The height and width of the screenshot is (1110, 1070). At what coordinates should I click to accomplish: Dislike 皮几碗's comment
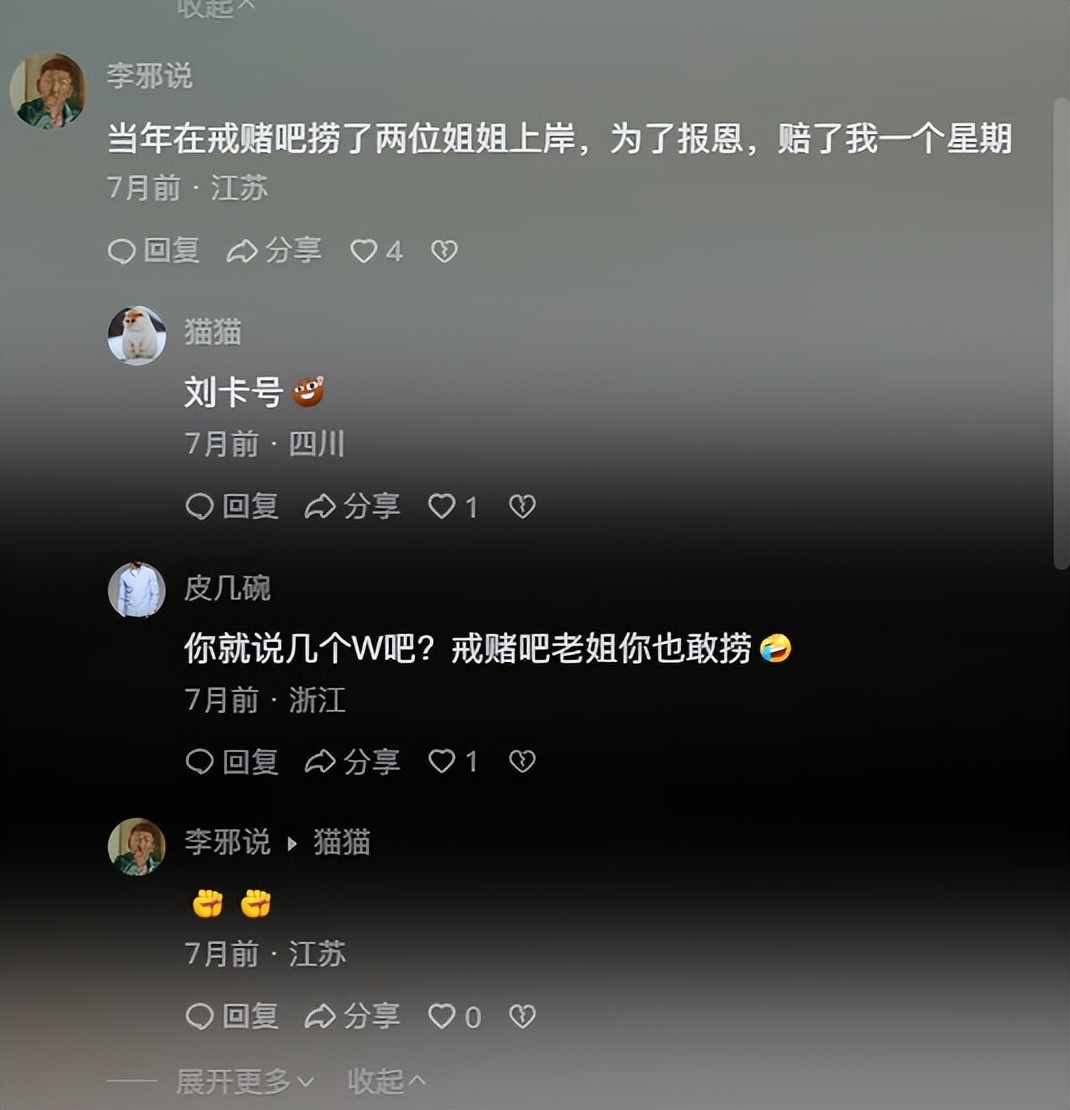pyautogui.click(x=522, y=762)
